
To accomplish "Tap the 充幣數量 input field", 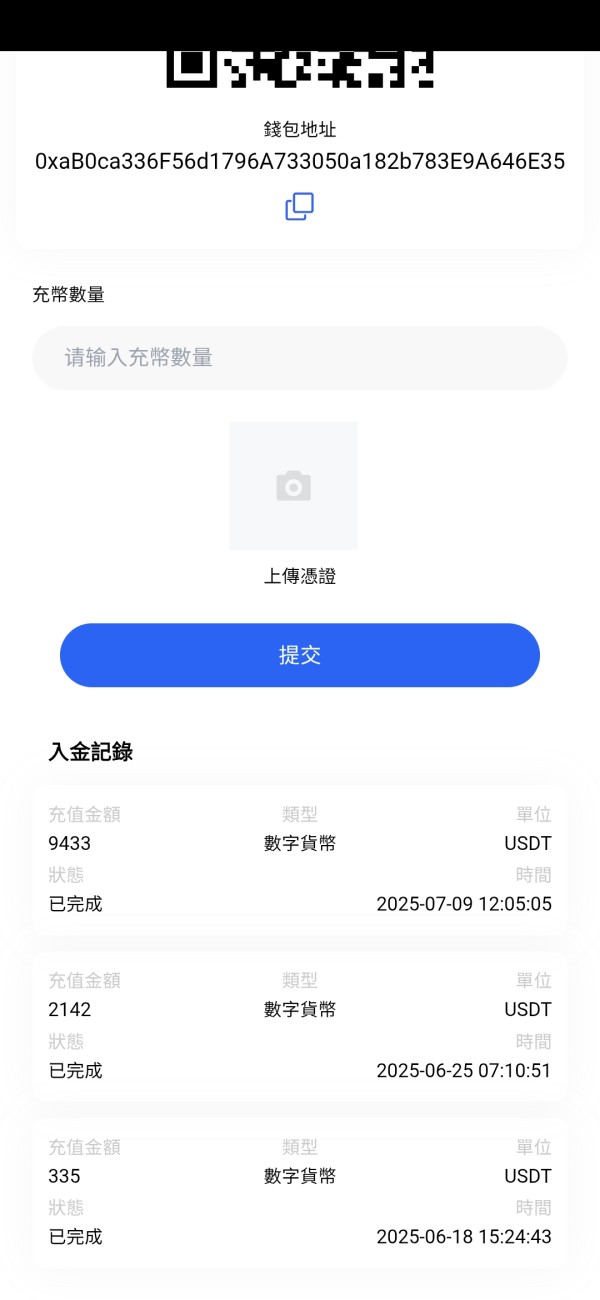I will 300,358.
